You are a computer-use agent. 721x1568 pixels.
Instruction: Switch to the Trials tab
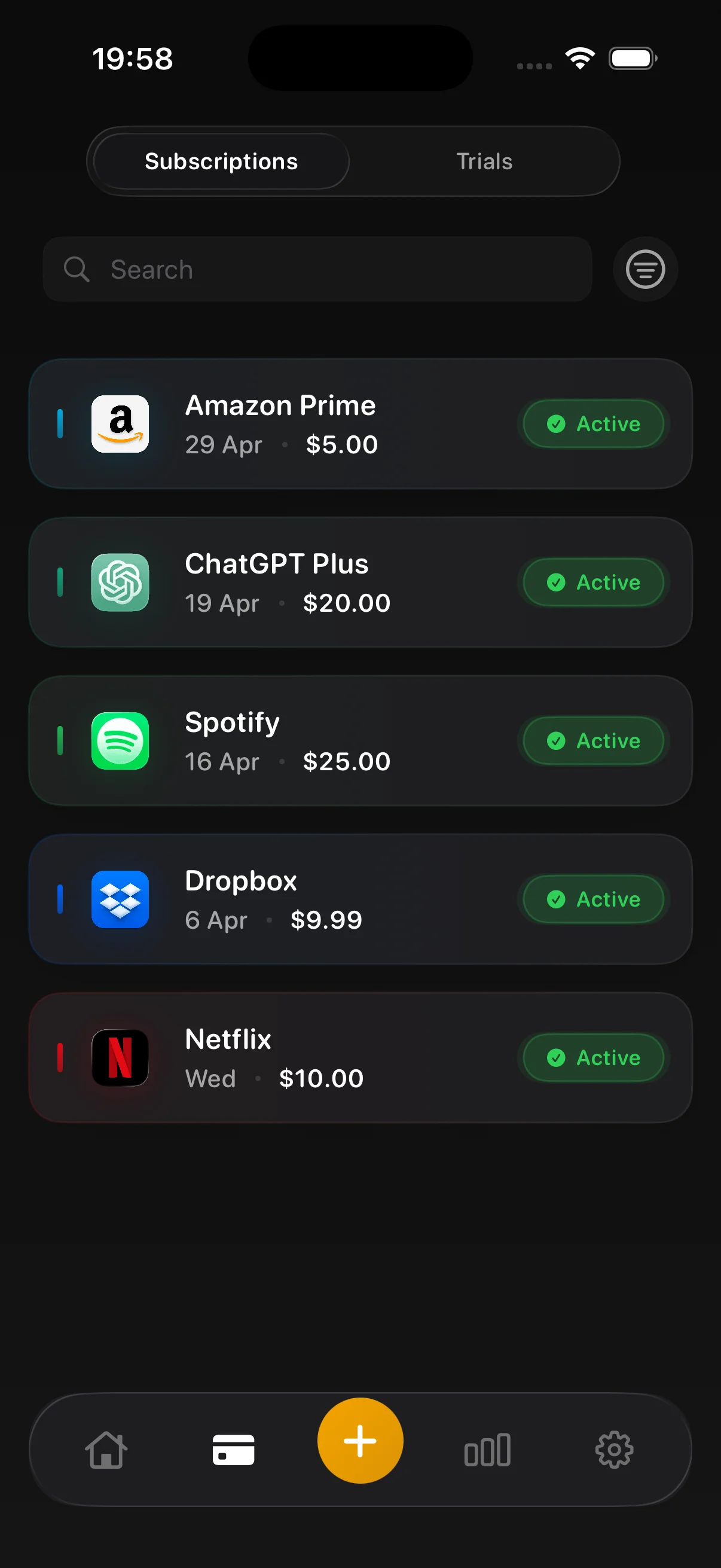tap(484, 161)
